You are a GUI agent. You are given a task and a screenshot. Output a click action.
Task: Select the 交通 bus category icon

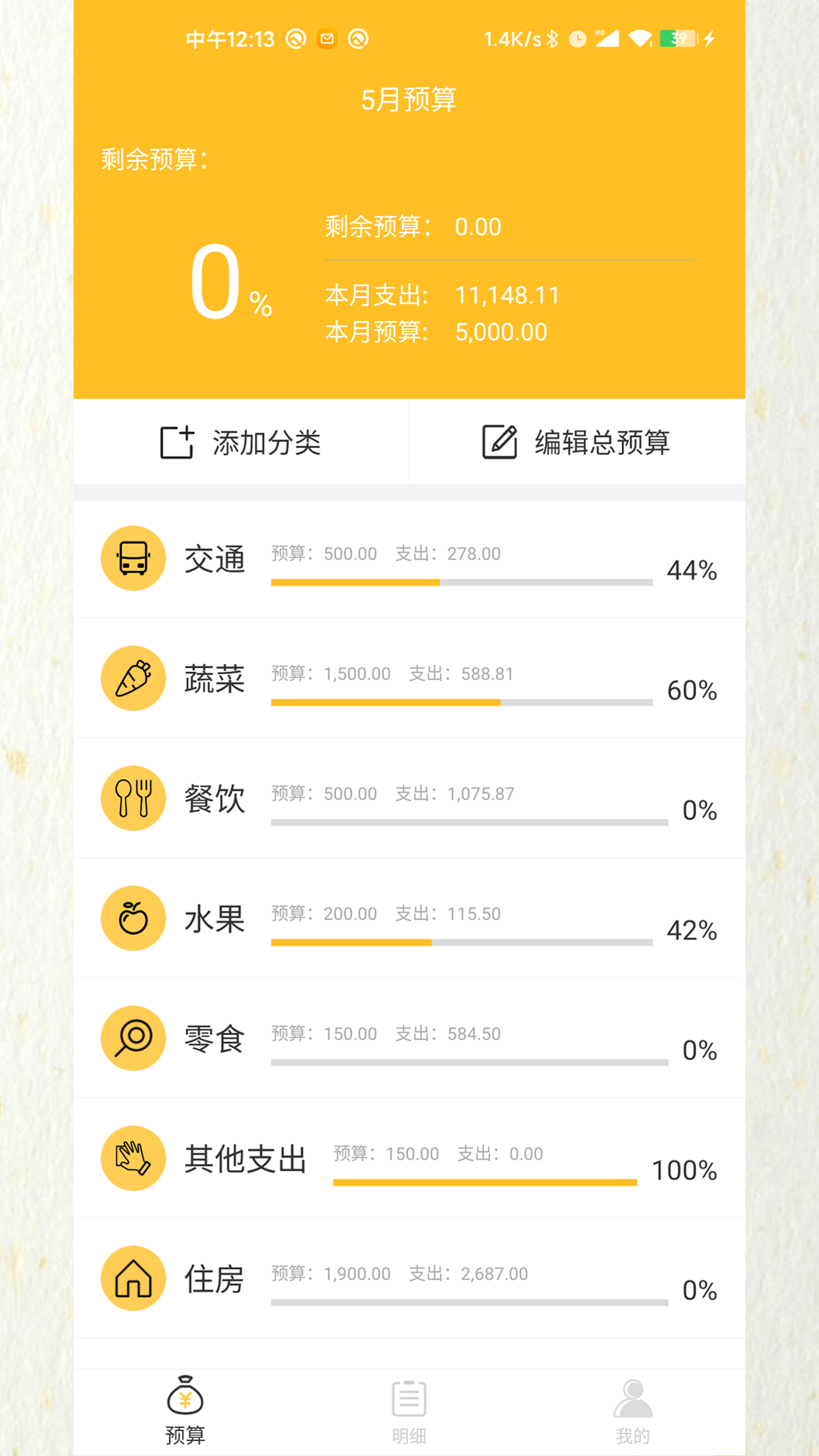[133, 558]
